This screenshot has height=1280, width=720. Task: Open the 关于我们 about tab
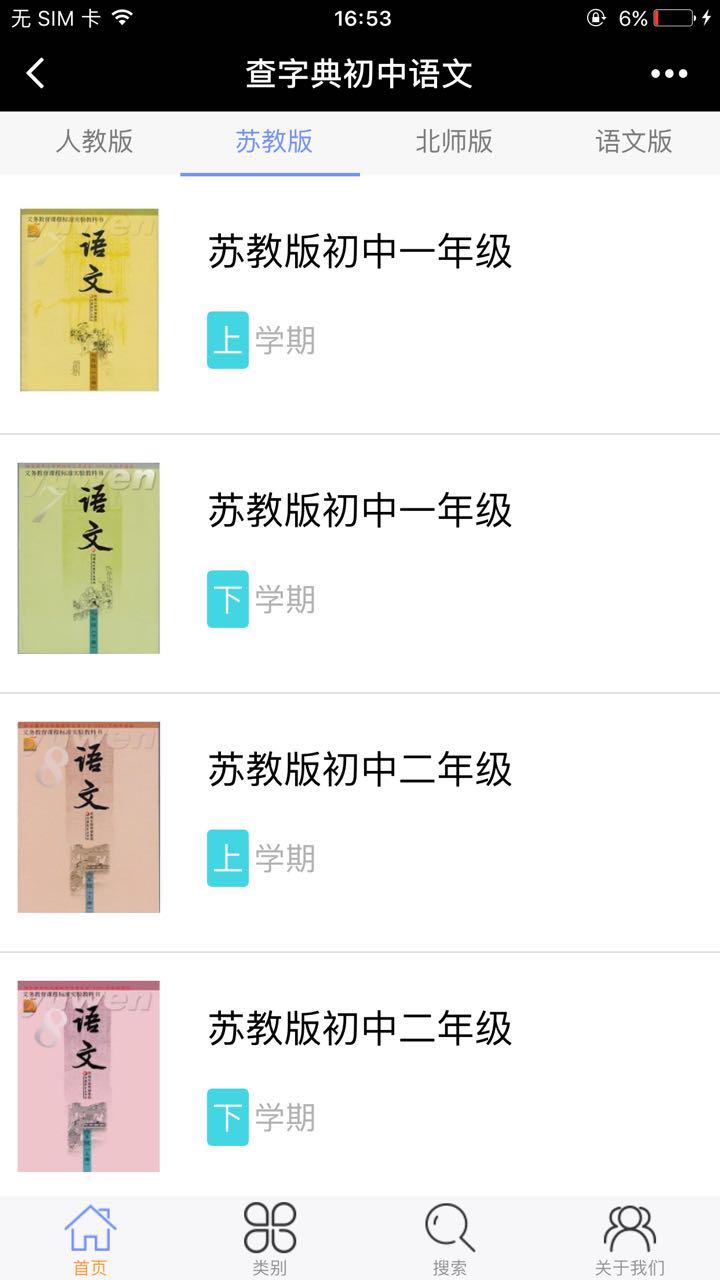coord(630,1240)
